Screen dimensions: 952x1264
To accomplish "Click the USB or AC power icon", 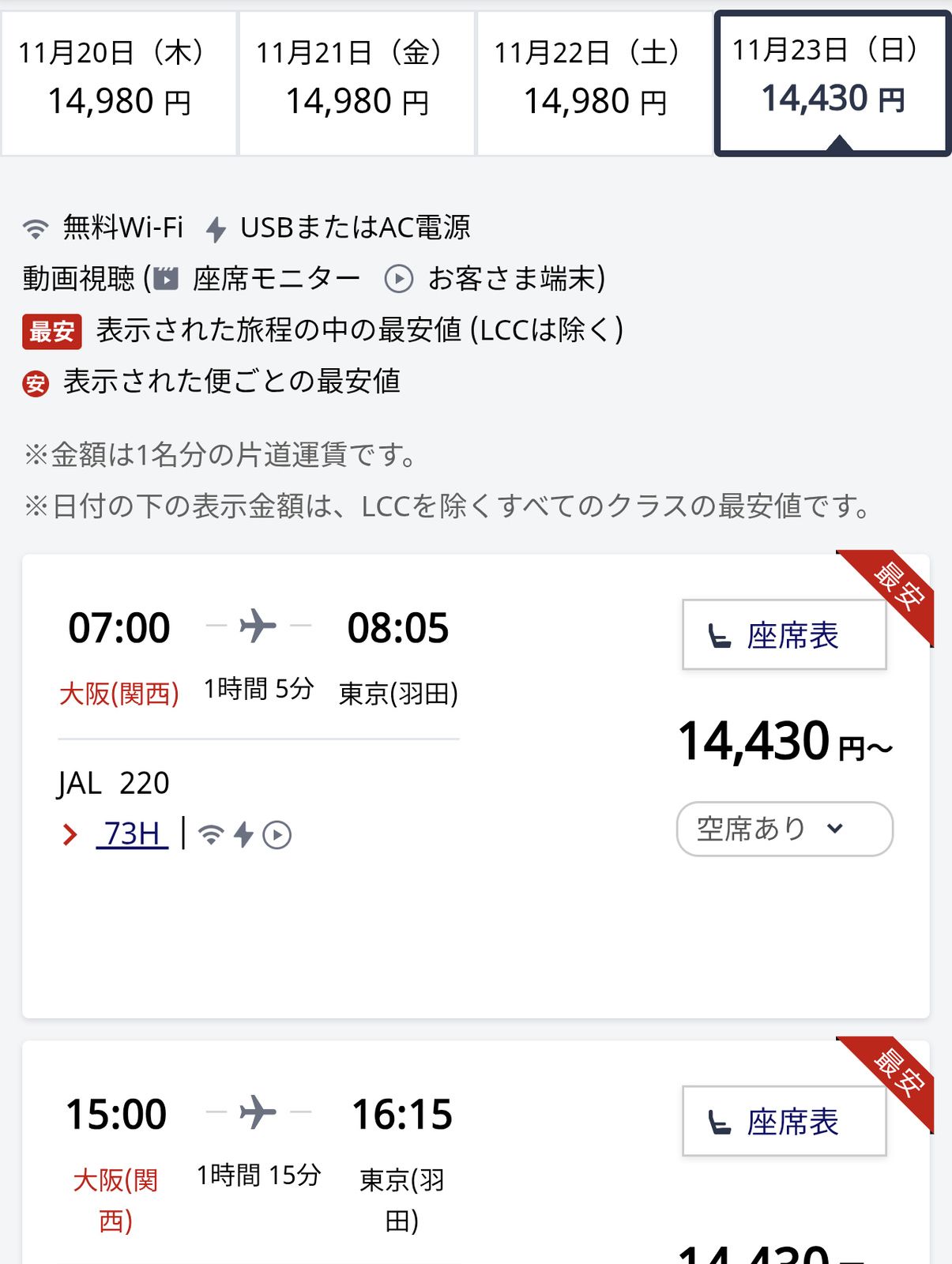I will point(215,229).
